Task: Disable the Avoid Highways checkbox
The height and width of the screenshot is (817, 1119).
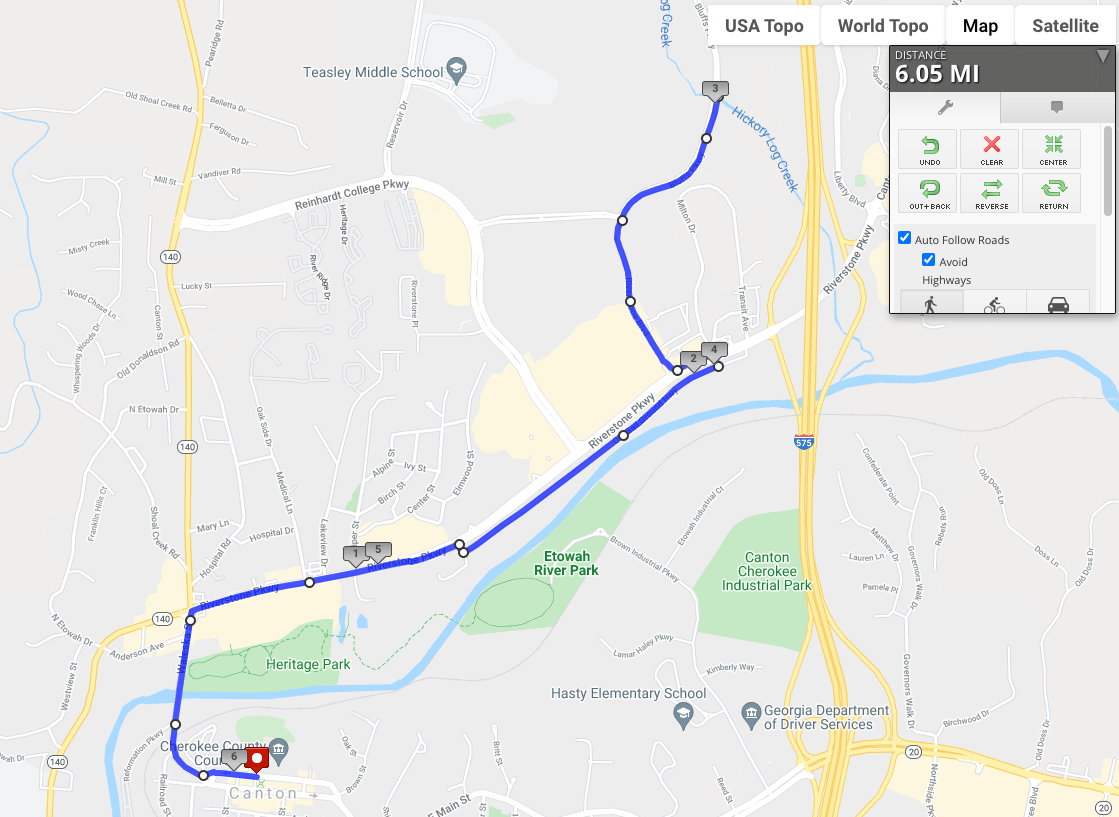Action: (x=929, y=261)
